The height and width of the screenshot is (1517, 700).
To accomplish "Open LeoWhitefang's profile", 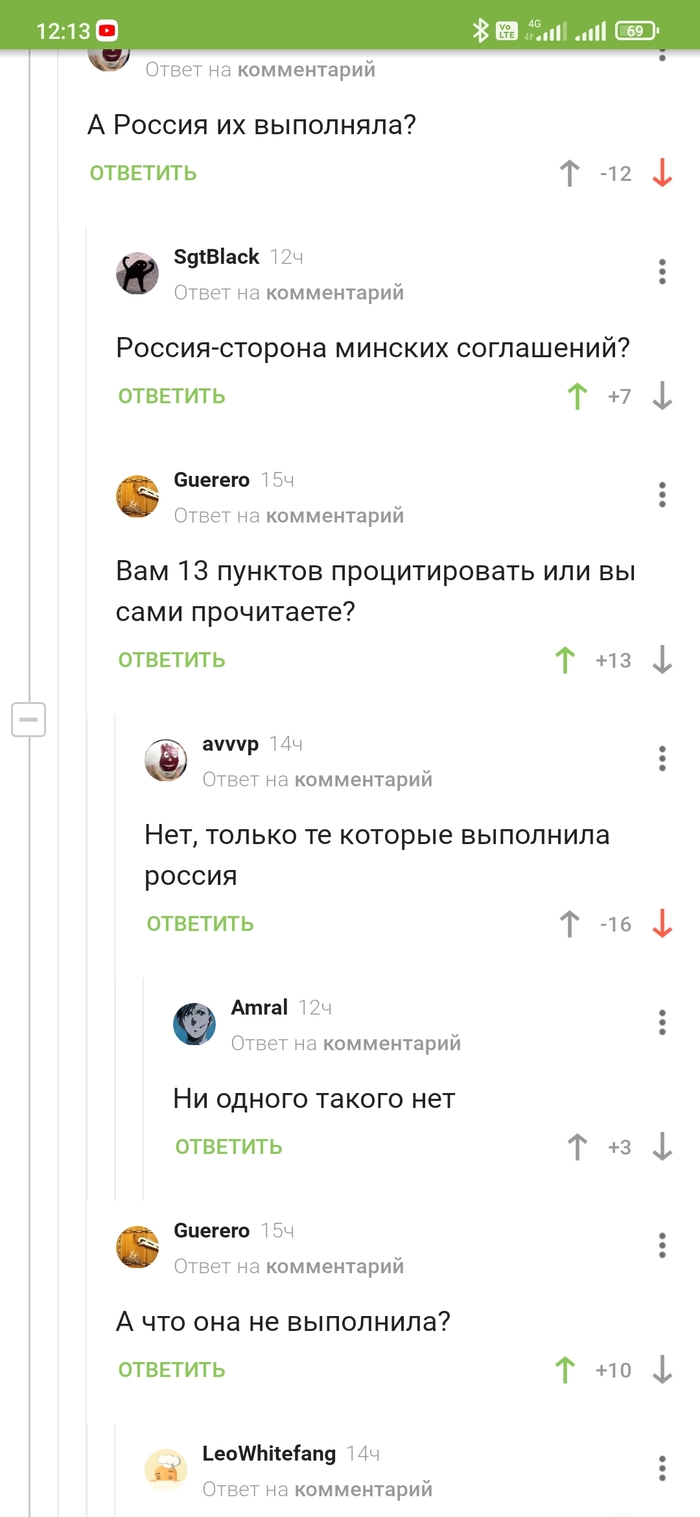I will (x=268, y=1453).
